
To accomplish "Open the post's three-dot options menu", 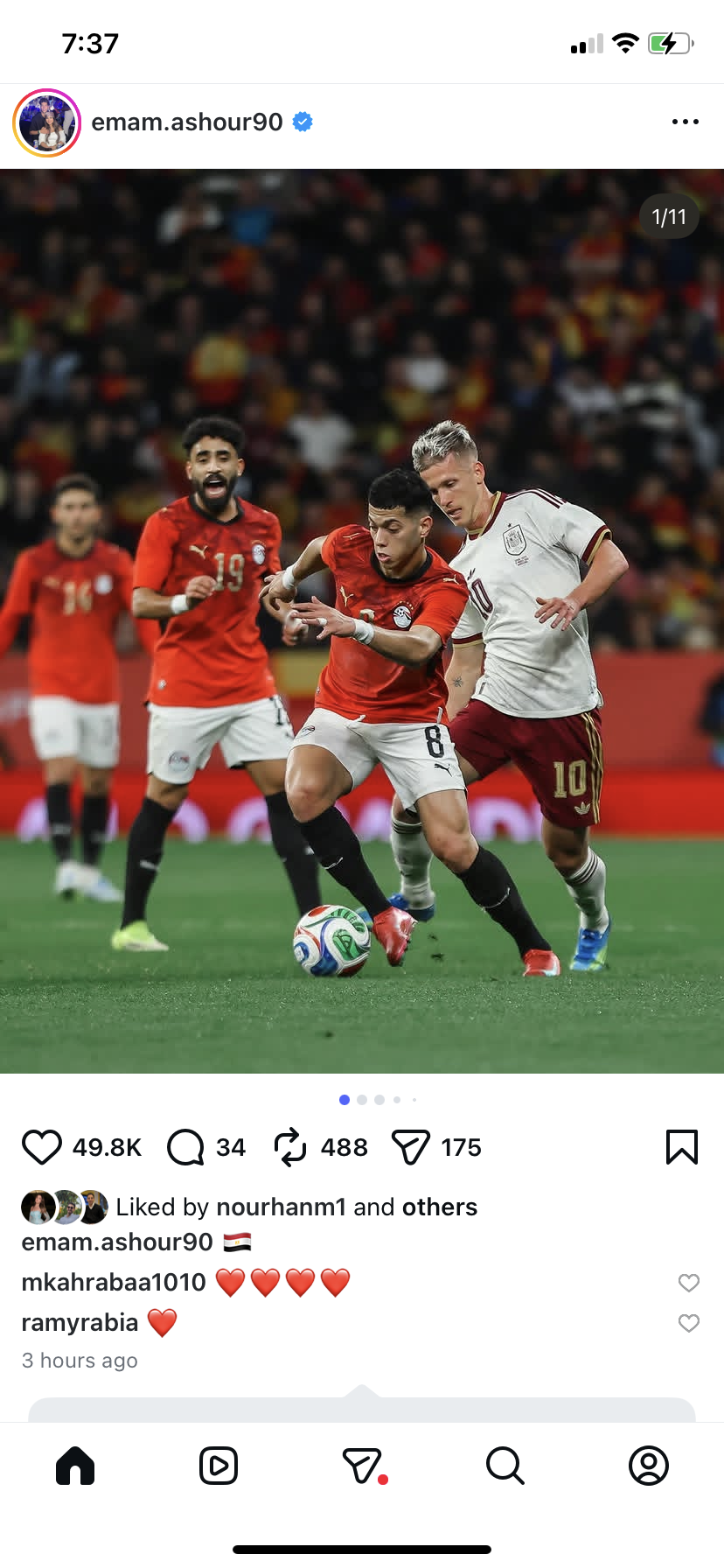I will (685, 122).
